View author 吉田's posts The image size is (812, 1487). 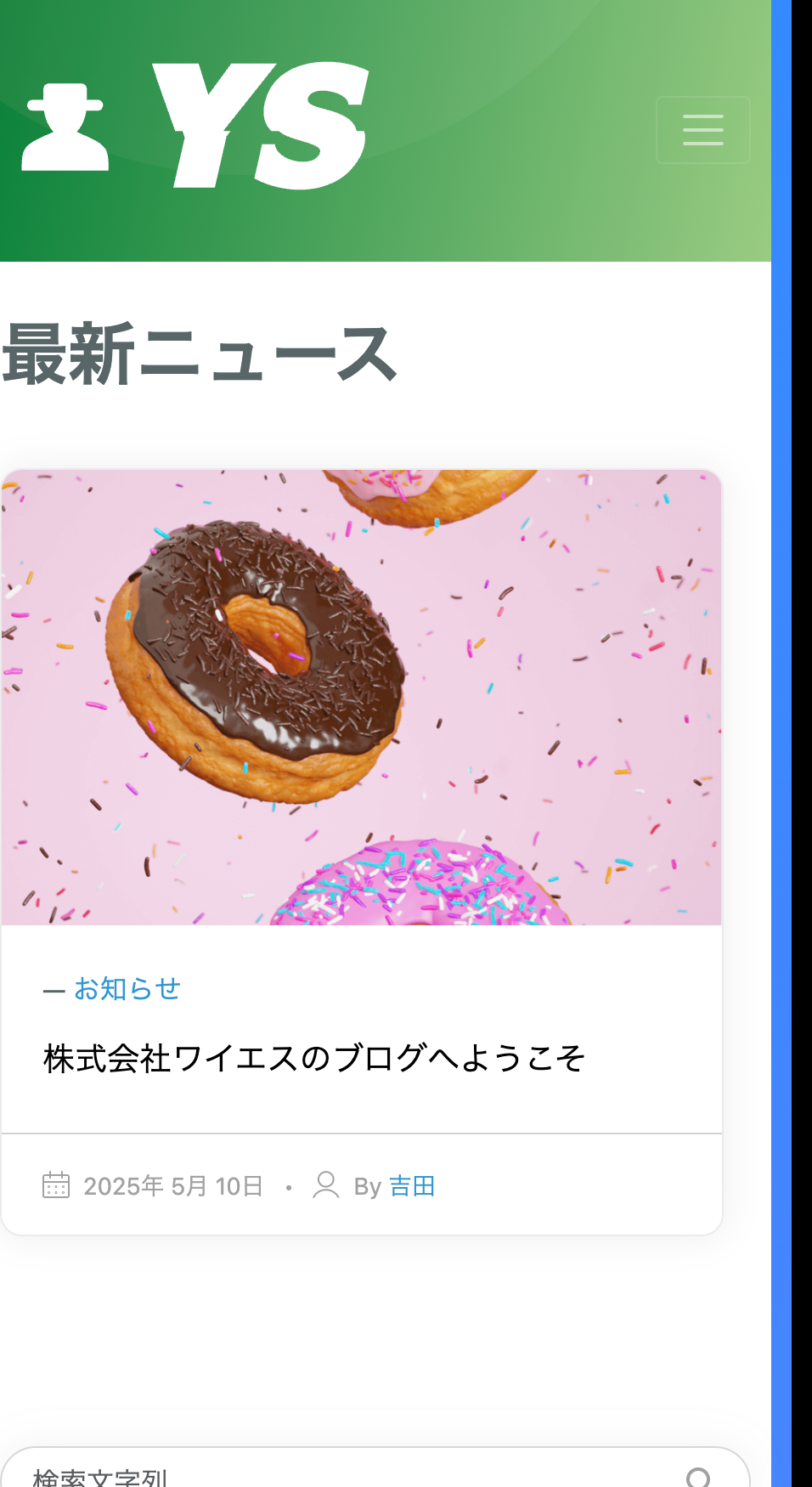[x=412, y=1186]
